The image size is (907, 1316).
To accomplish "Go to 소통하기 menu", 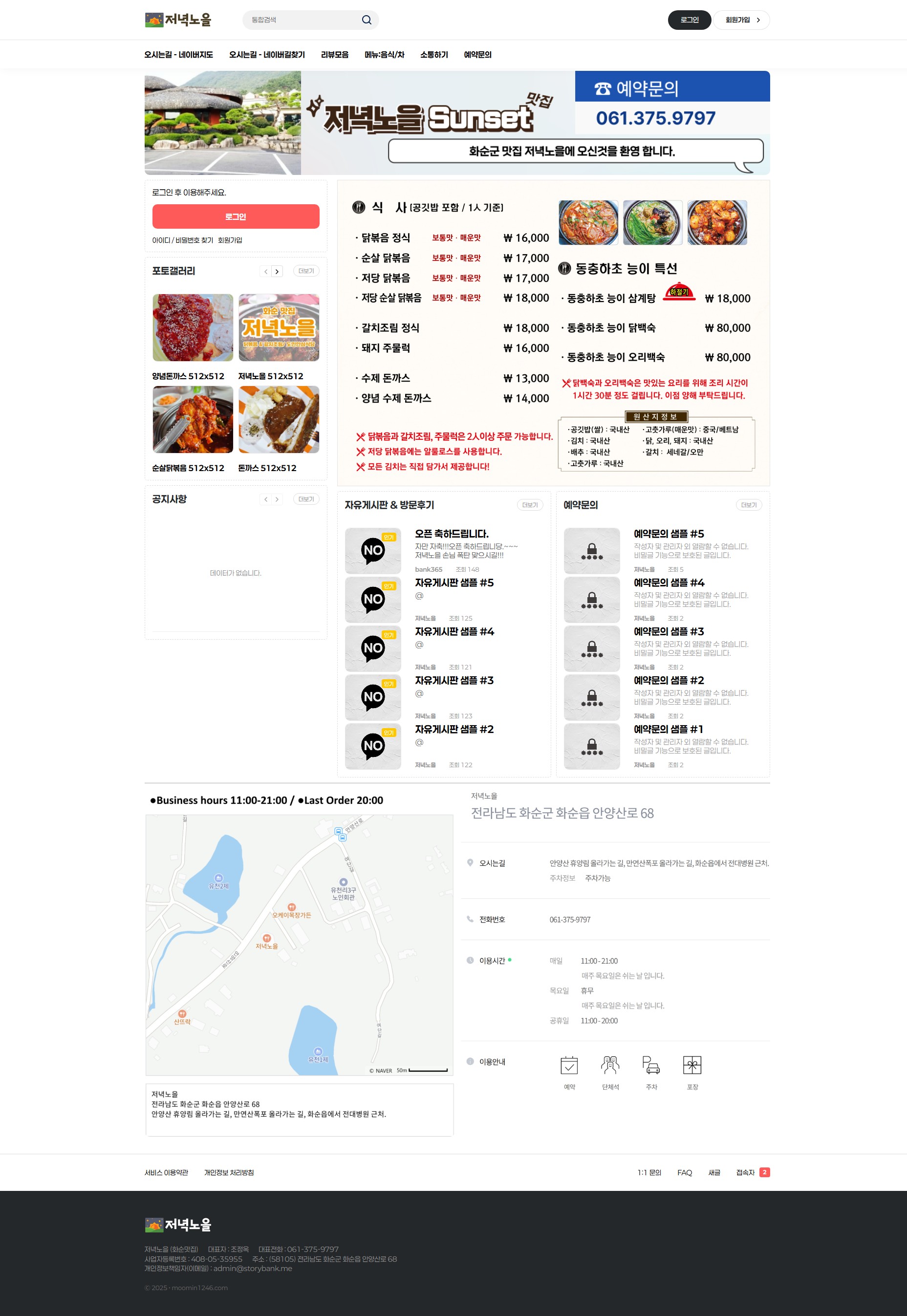I will pos(433,55).
